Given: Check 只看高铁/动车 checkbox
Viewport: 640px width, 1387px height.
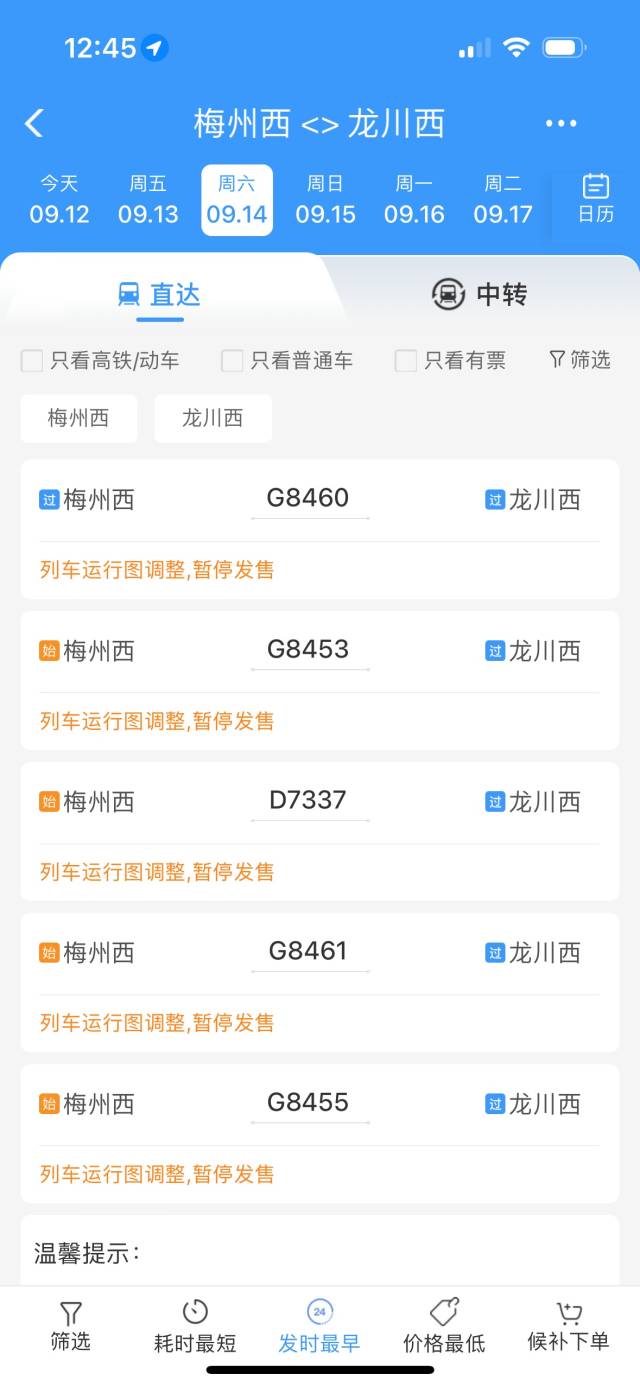Looking at the screenshot, I should click(100, 361).
